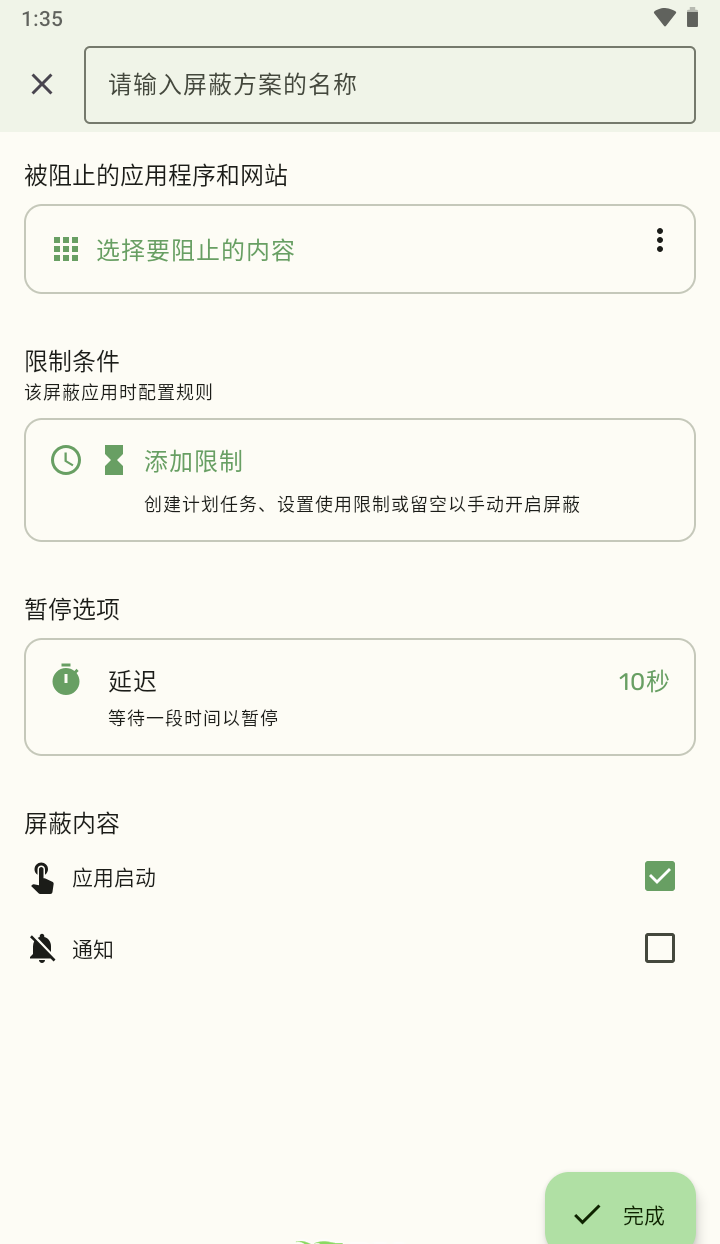Tap the tap-gesture icon next to 应用启动
This screenshot has width=720, height=1244.
tap(42, 877)
